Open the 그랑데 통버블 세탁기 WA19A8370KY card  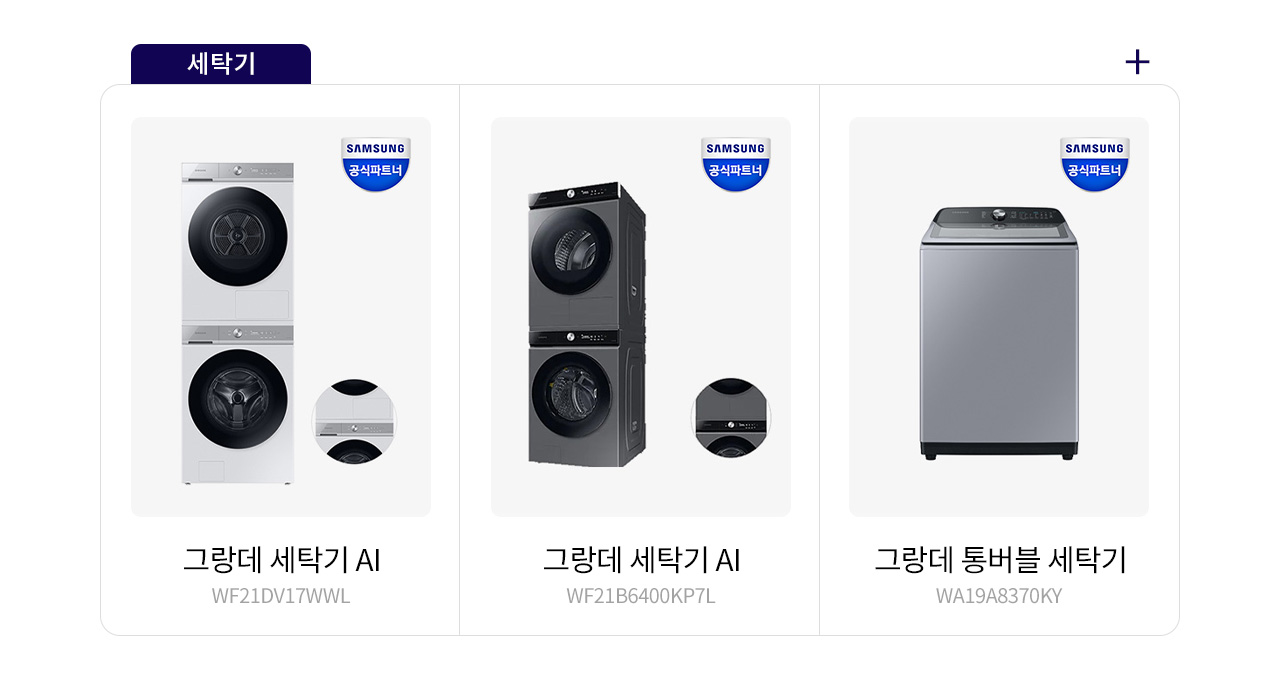(x=999, y=360)
